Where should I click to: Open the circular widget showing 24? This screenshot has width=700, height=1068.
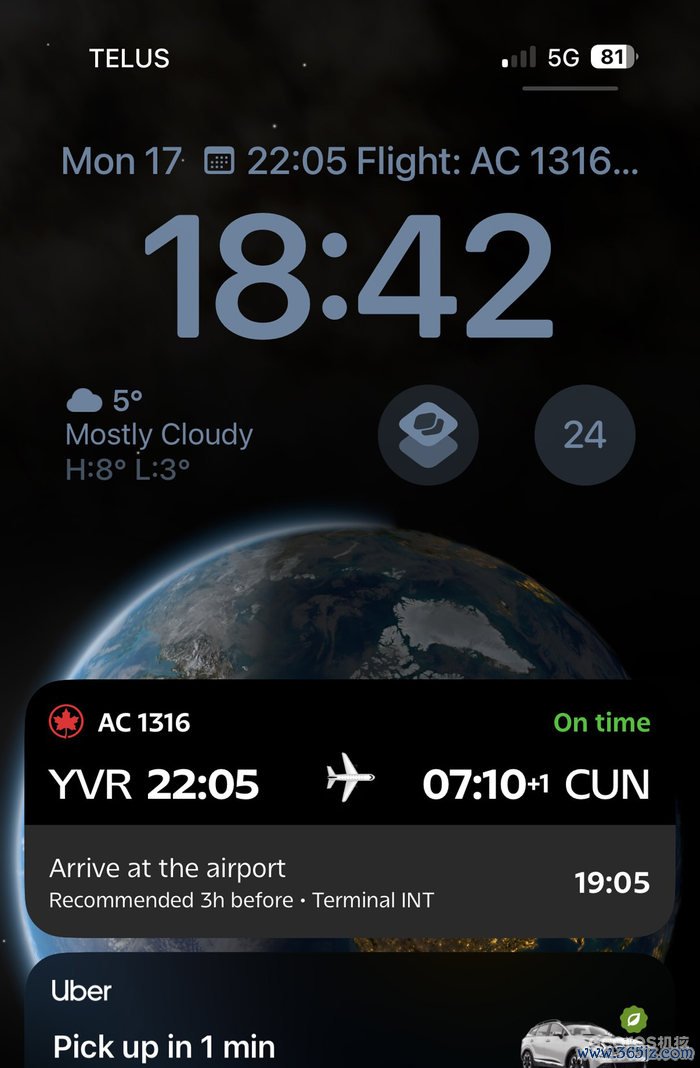point(584,436)
